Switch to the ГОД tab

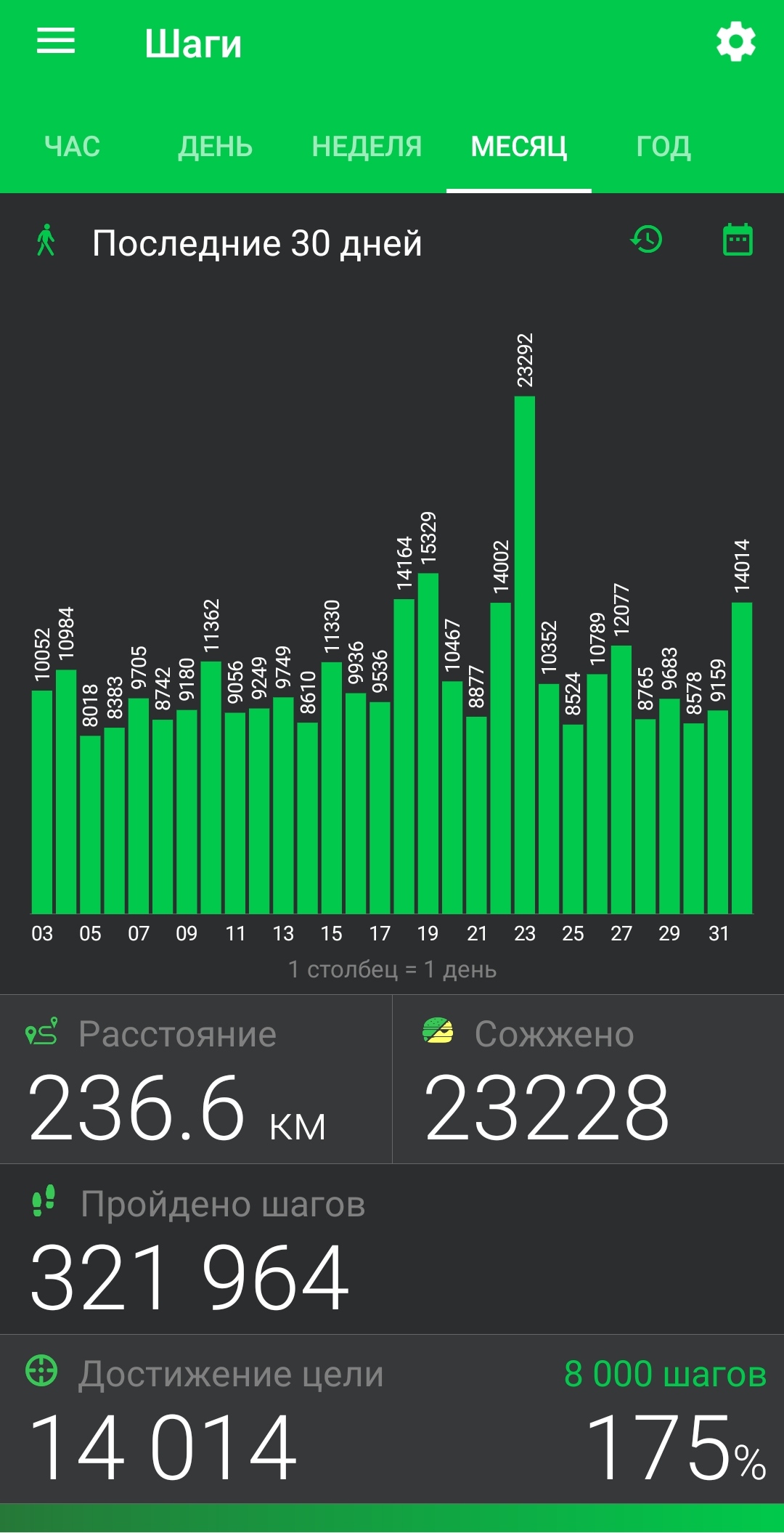click(x=663, y=147)
